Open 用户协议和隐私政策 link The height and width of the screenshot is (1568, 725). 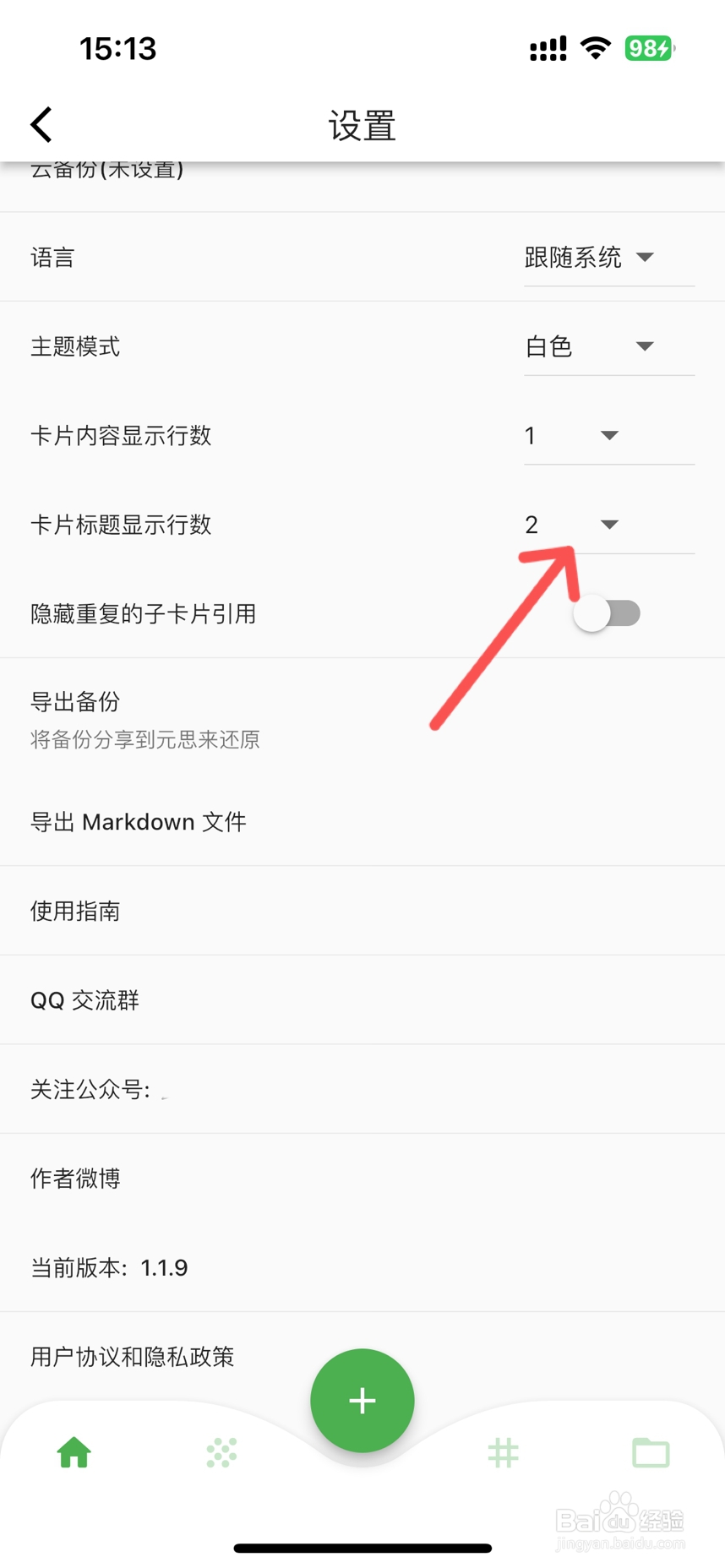coord(132,1357)
